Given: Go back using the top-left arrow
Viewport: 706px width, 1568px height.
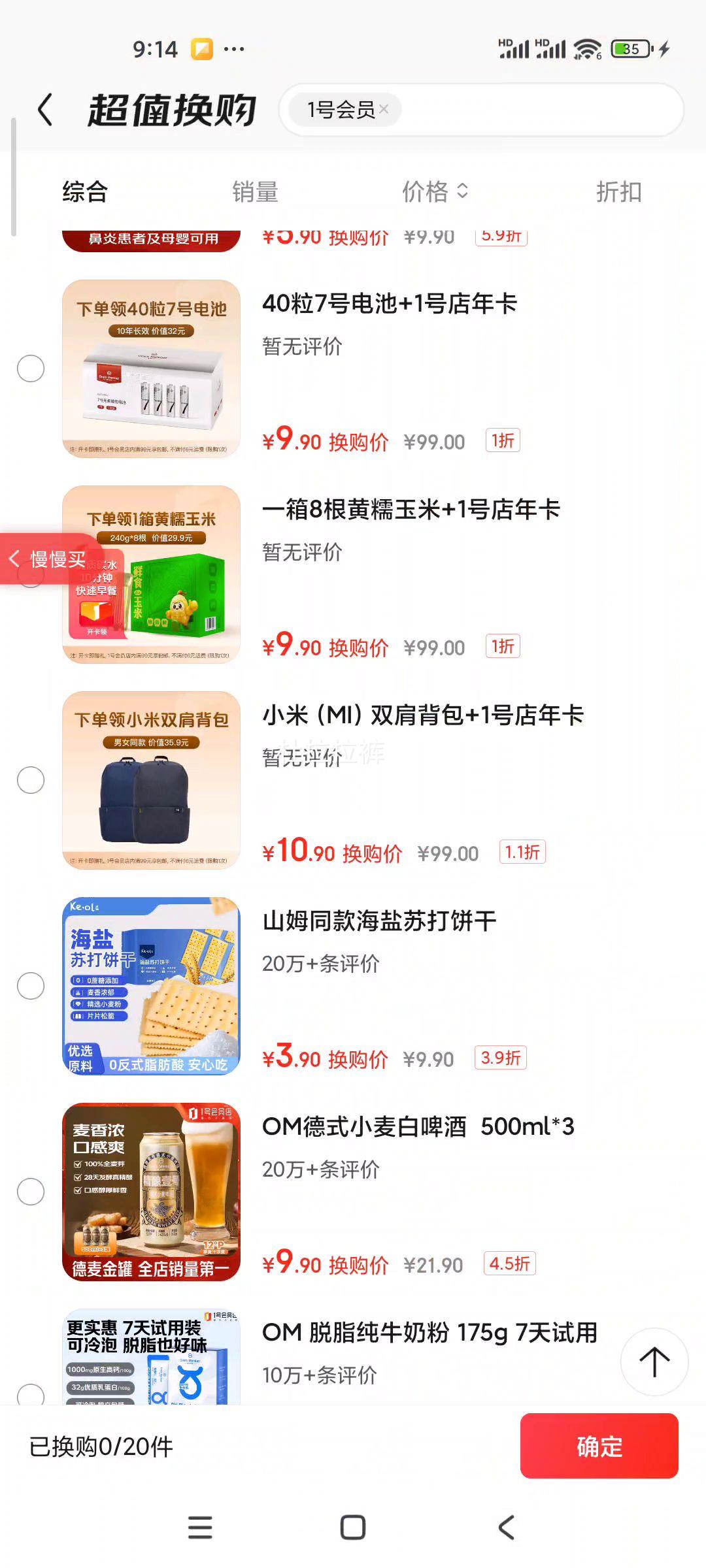Looking at the screenshot, I should [45, 109].
